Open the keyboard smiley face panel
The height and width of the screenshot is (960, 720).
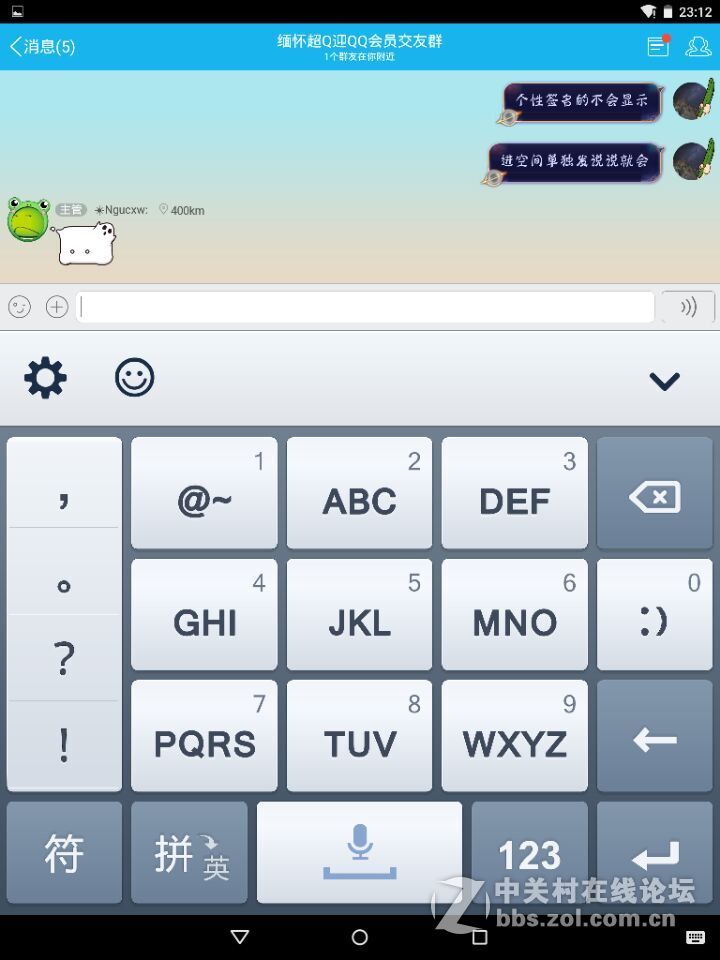(135, 378)
